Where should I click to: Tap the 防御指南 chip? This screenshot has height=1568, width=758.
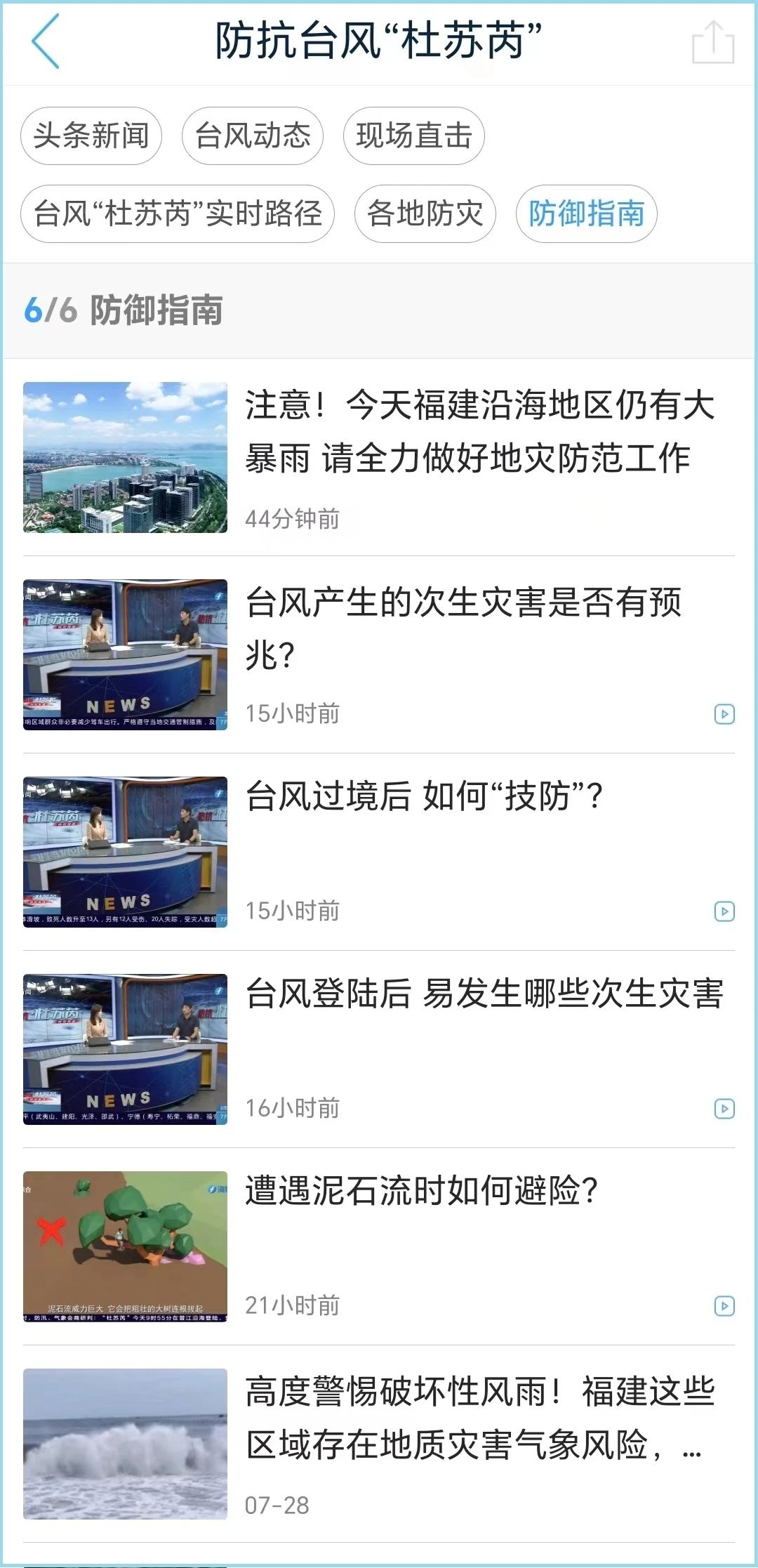[x=586, y=213]
